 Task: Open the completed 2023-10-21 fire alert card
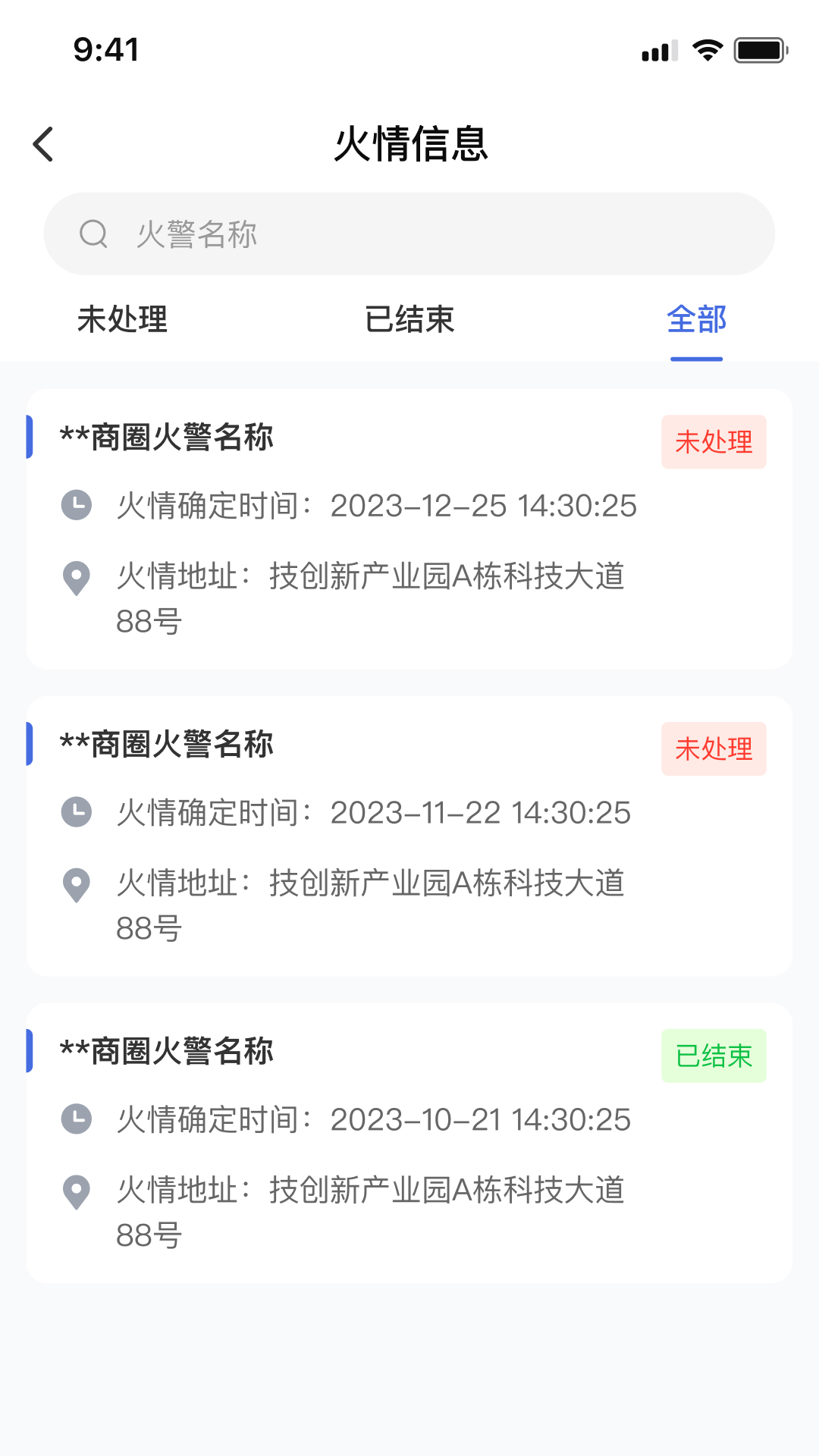[409, 1142]
